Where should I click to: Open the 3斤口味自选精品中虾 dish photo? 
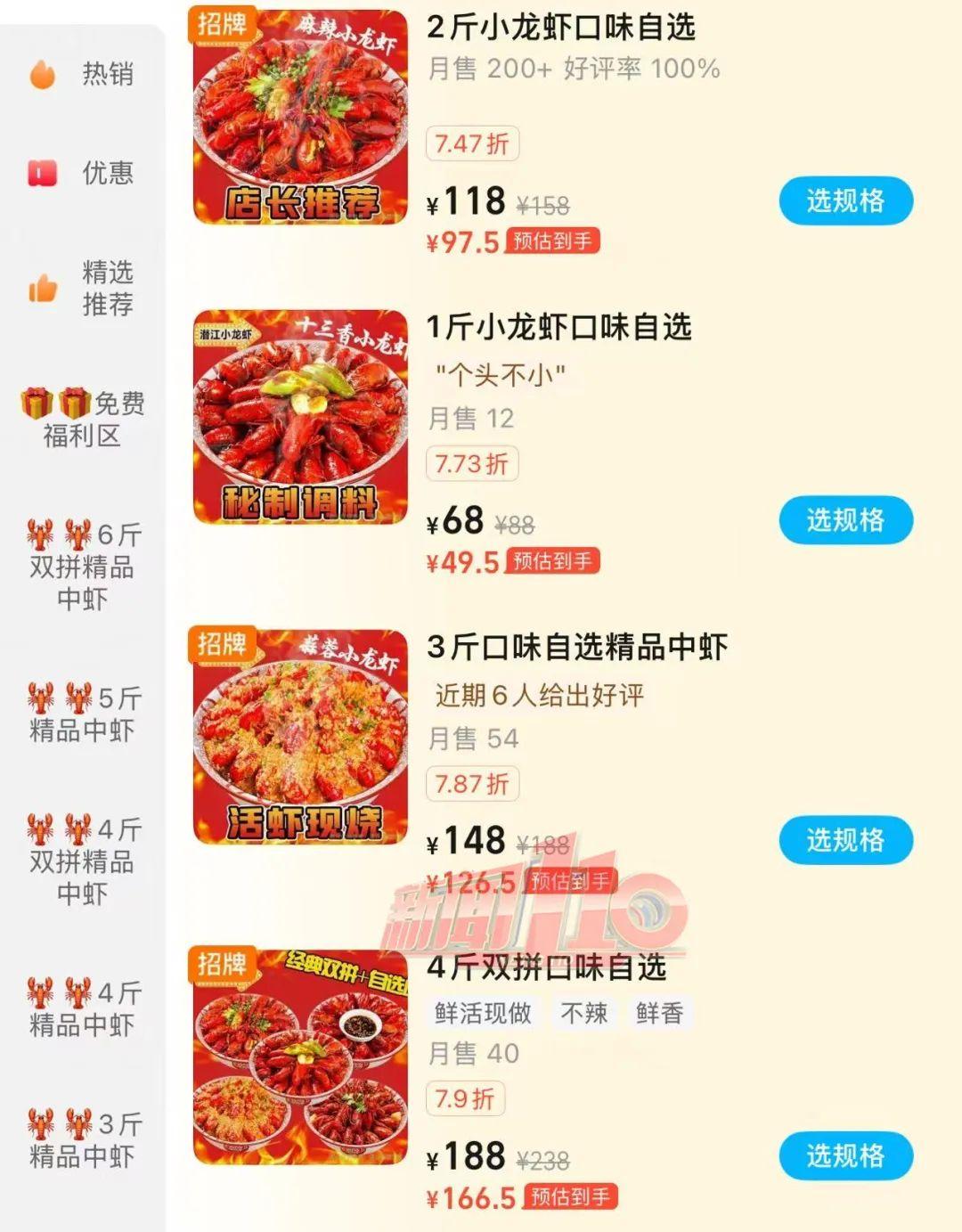(300, 737)
